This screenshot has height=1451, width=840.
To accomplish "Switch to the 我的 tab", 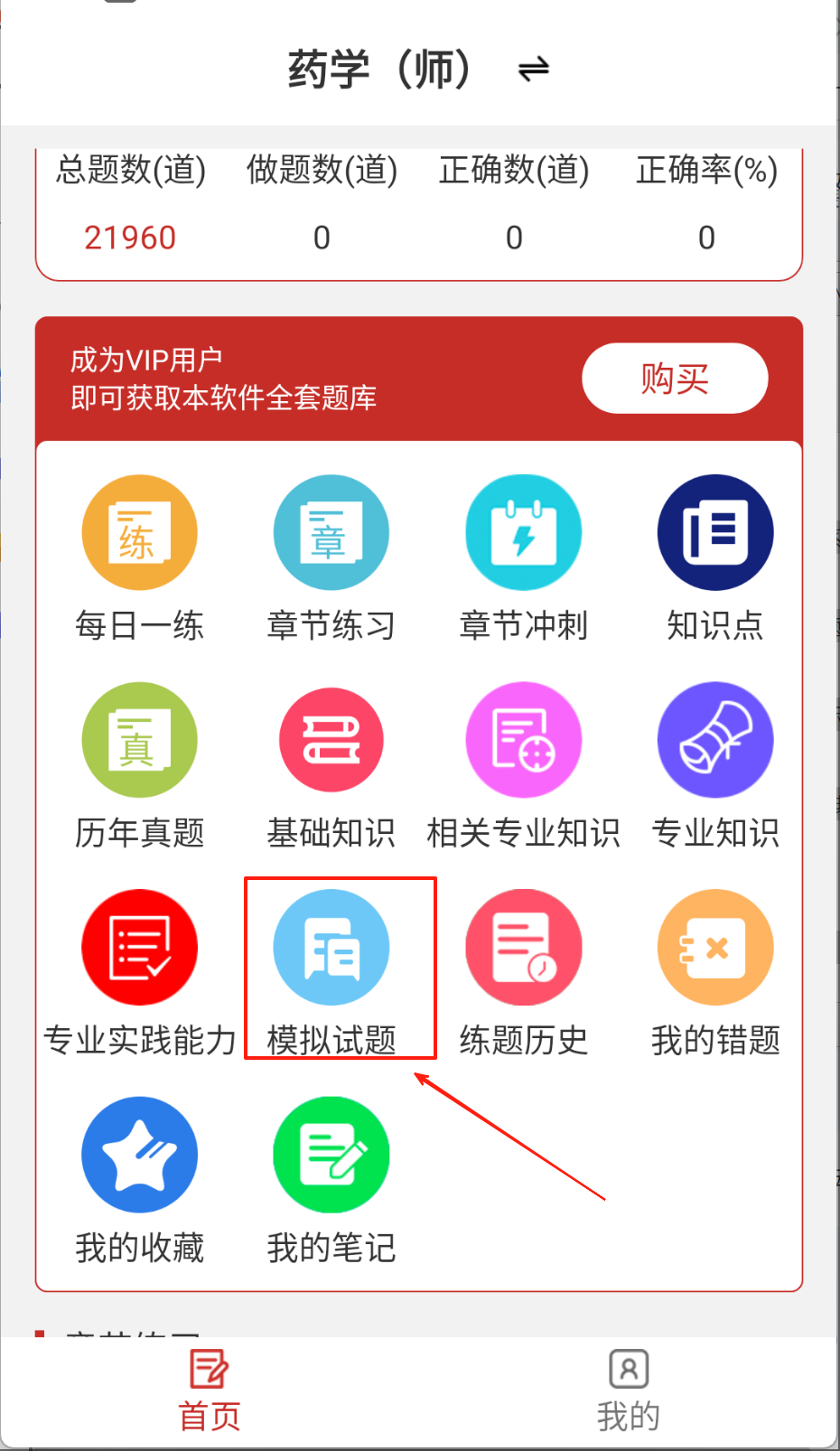I will point(629,1391).
